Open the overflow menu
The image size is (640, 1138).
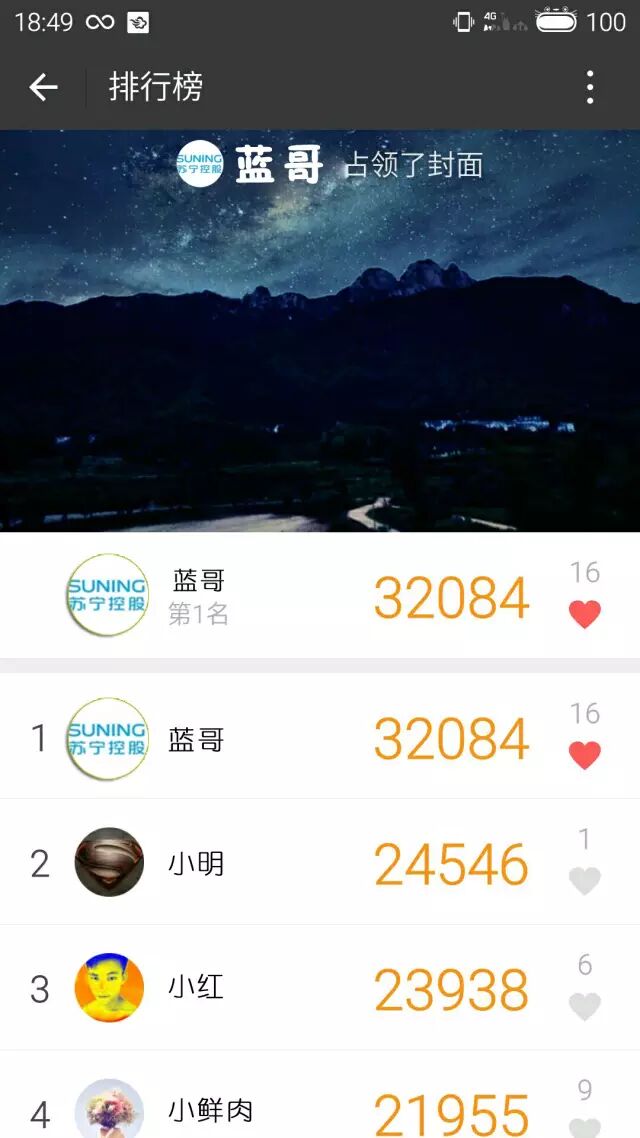[x=590, y=88]
